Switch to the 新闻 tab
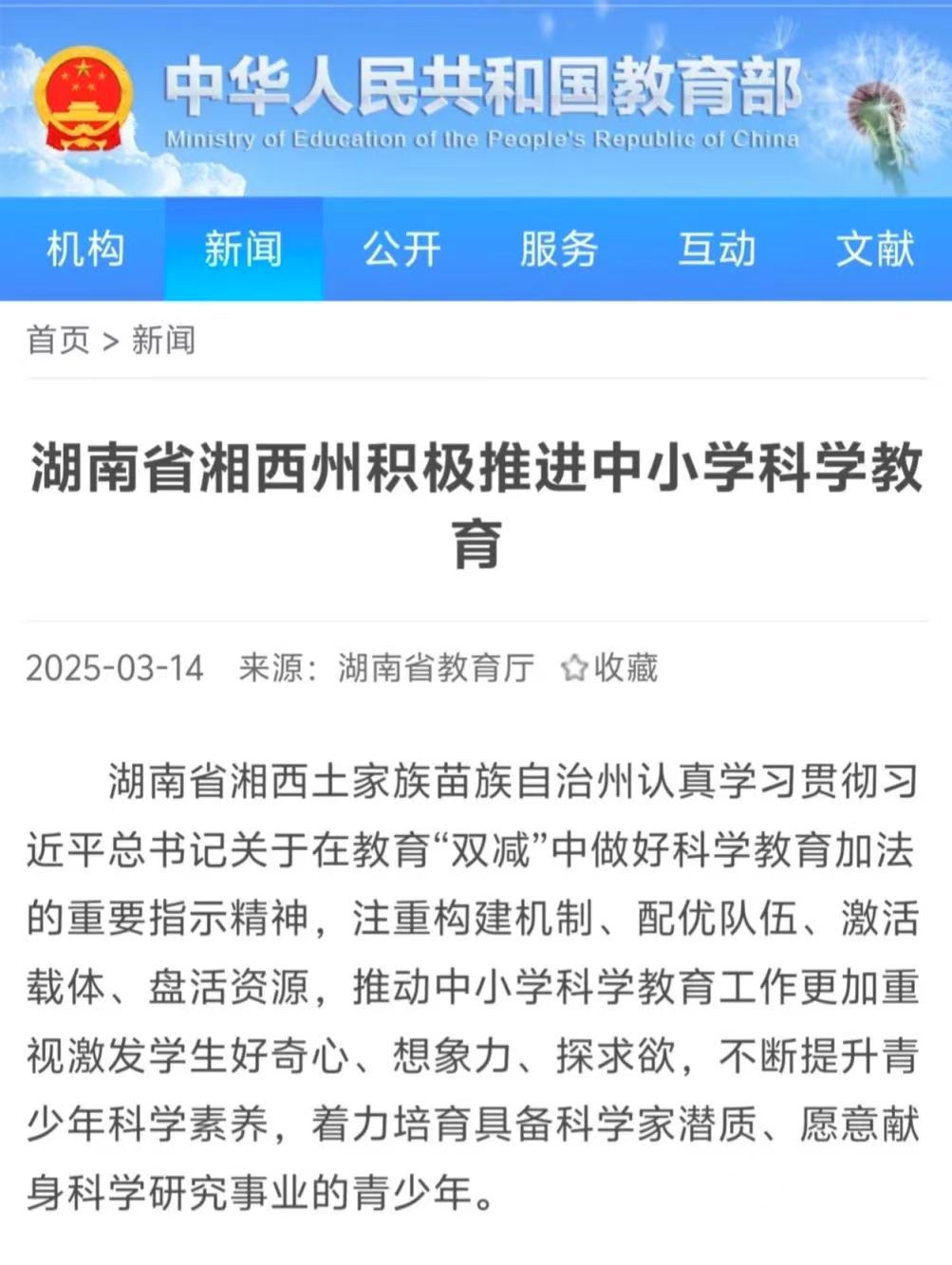 tap(243, 250)
